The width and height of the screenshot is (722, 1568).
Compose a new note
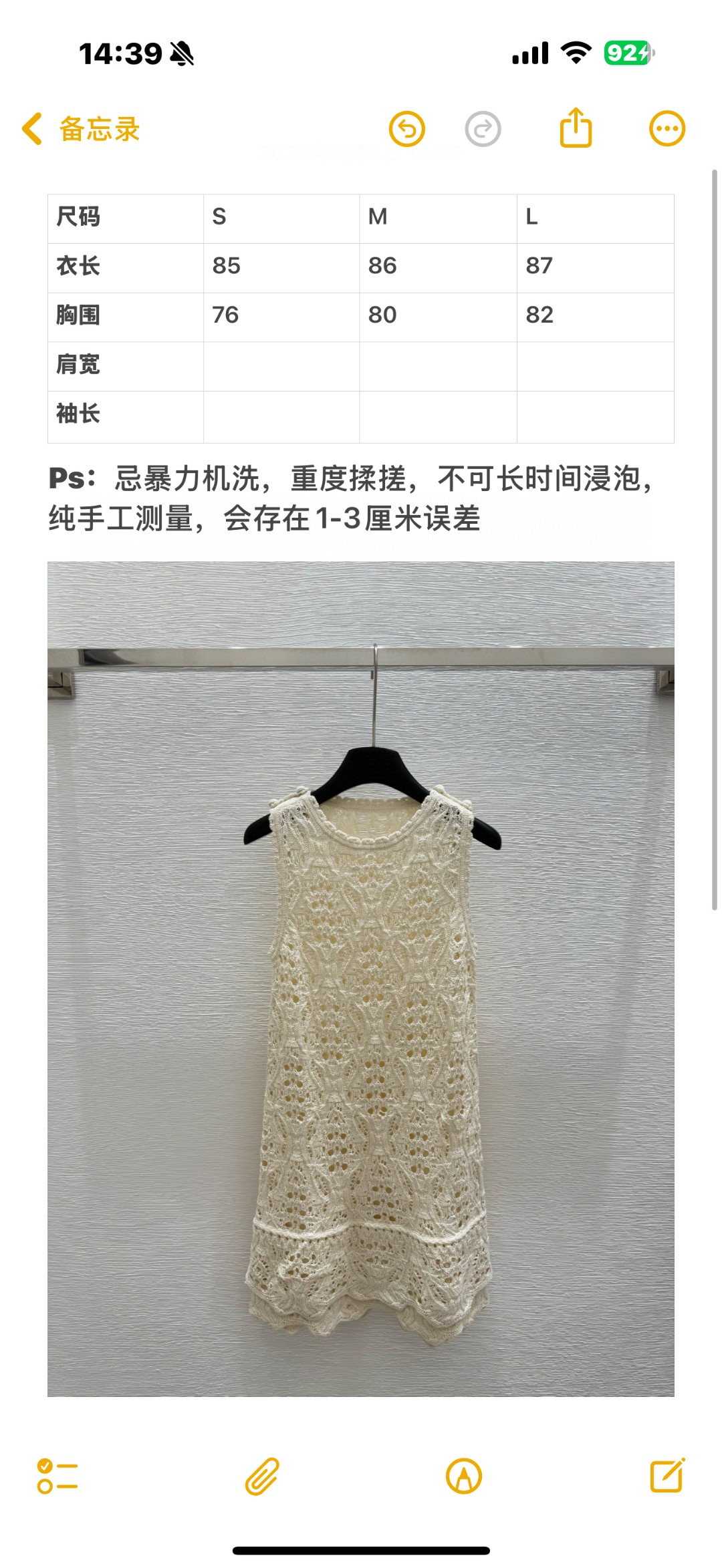click(x=667, y=1474)
